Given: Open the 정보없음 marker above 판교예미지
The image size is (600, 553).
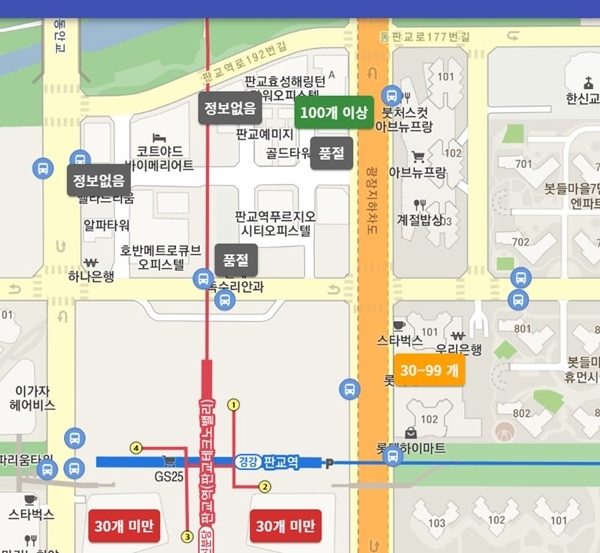Looking at the screenshot, I should click(230, 109).
